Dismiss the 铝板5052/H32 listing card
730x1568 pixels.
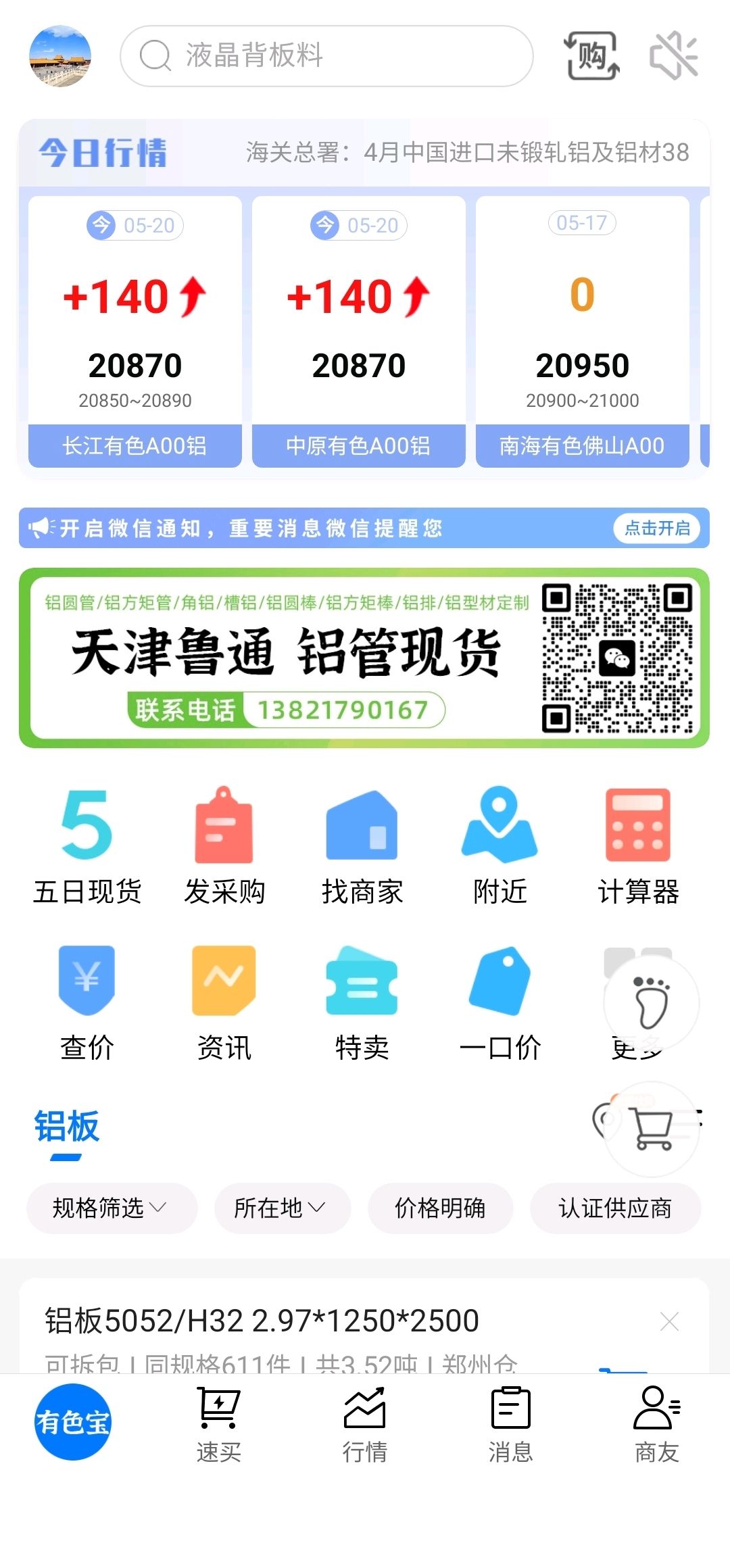669,1321
